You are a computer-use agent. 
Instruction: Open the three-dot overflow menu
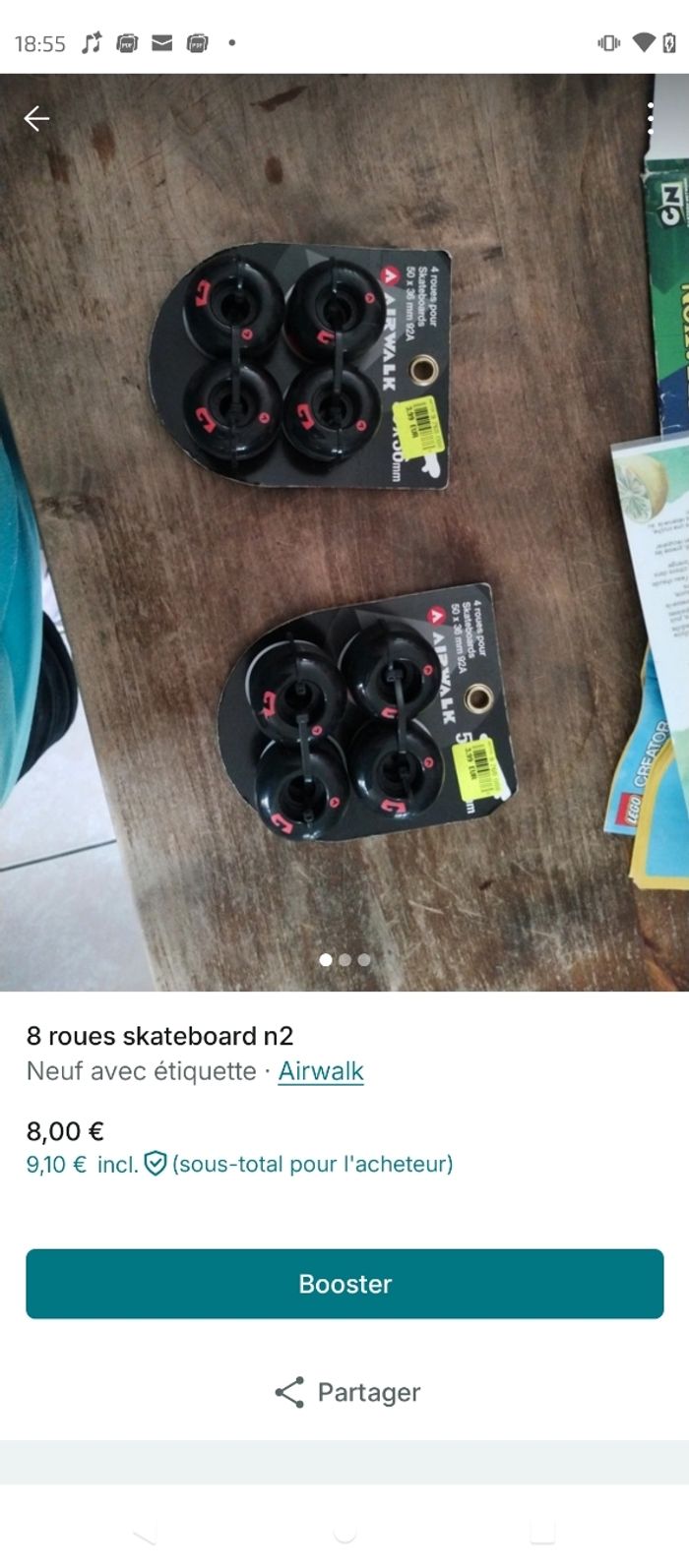coord(651,119)
